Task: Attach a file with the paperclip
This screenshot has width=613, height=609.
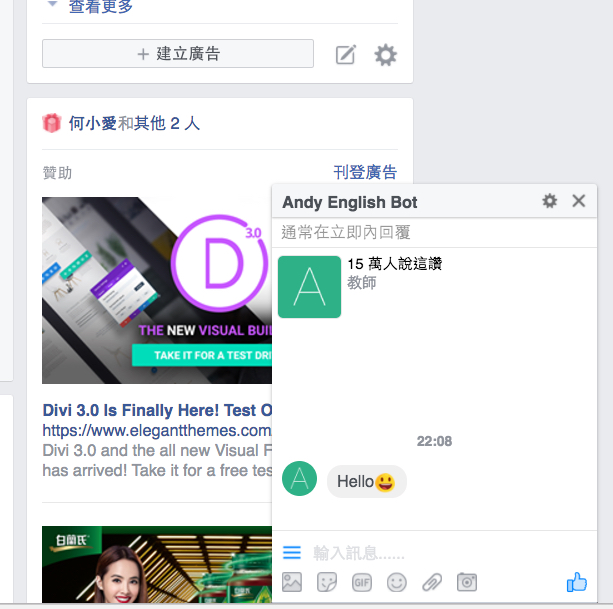Action: coord(431,582)
